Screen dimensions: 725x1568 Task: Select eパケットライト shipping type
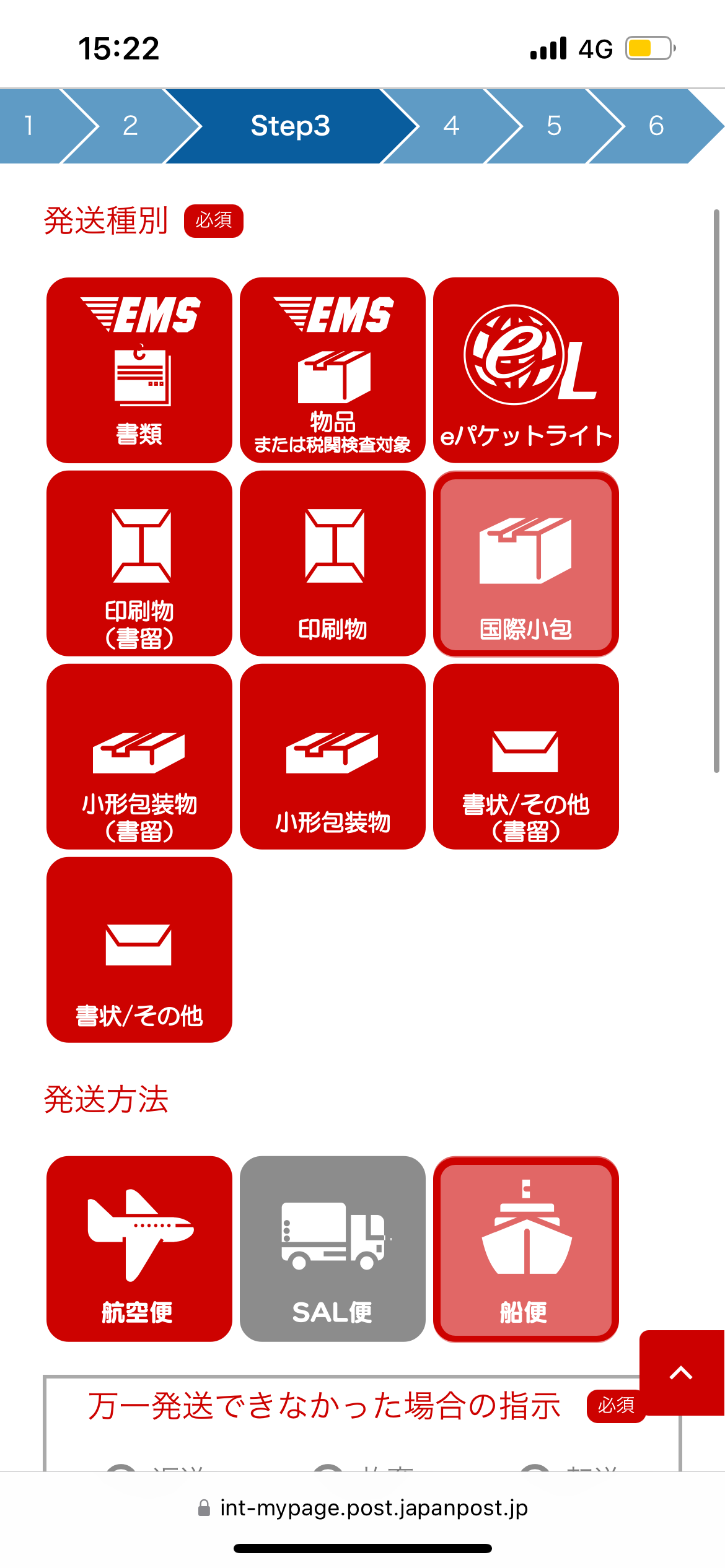pos(526,370)
